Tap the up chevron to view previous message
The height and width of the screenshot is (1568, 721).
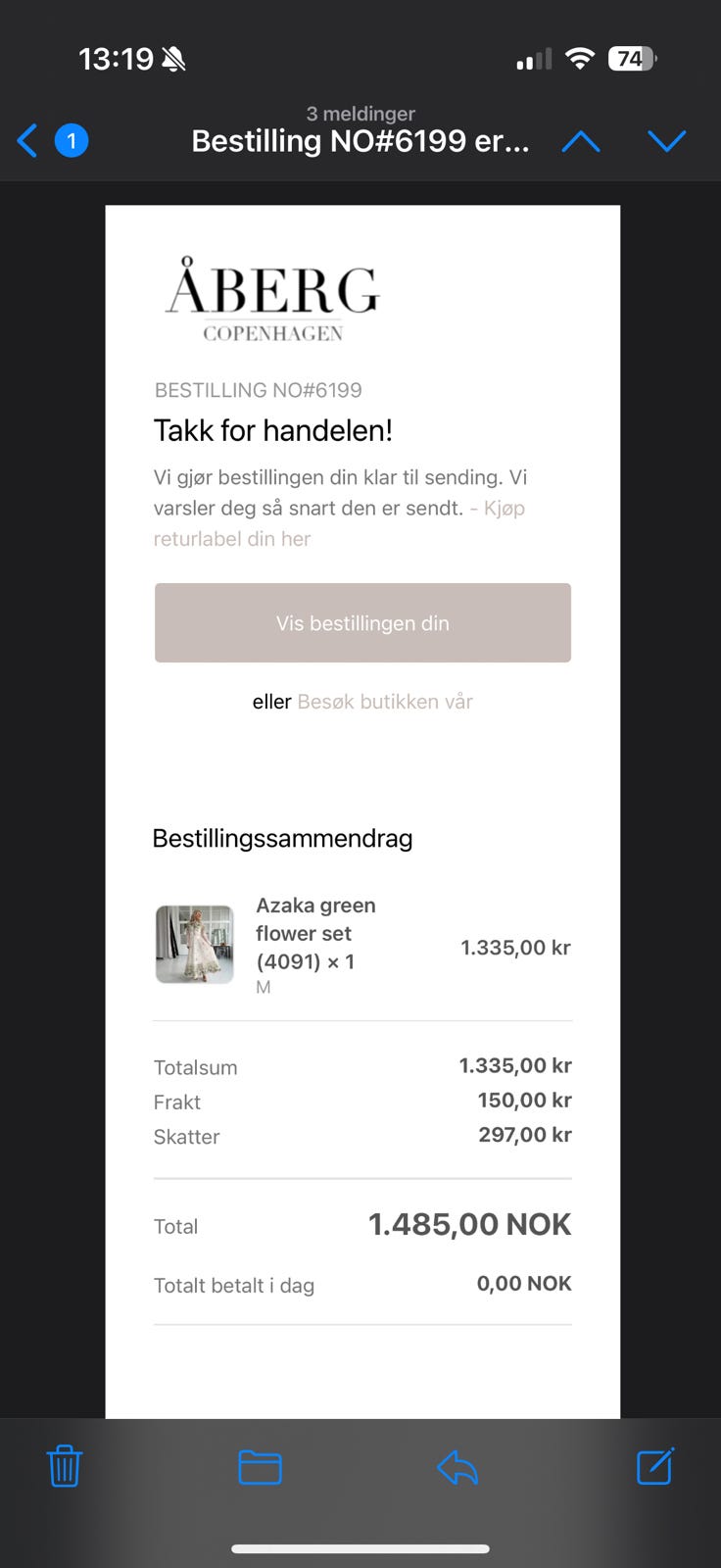tap(581, 140)
